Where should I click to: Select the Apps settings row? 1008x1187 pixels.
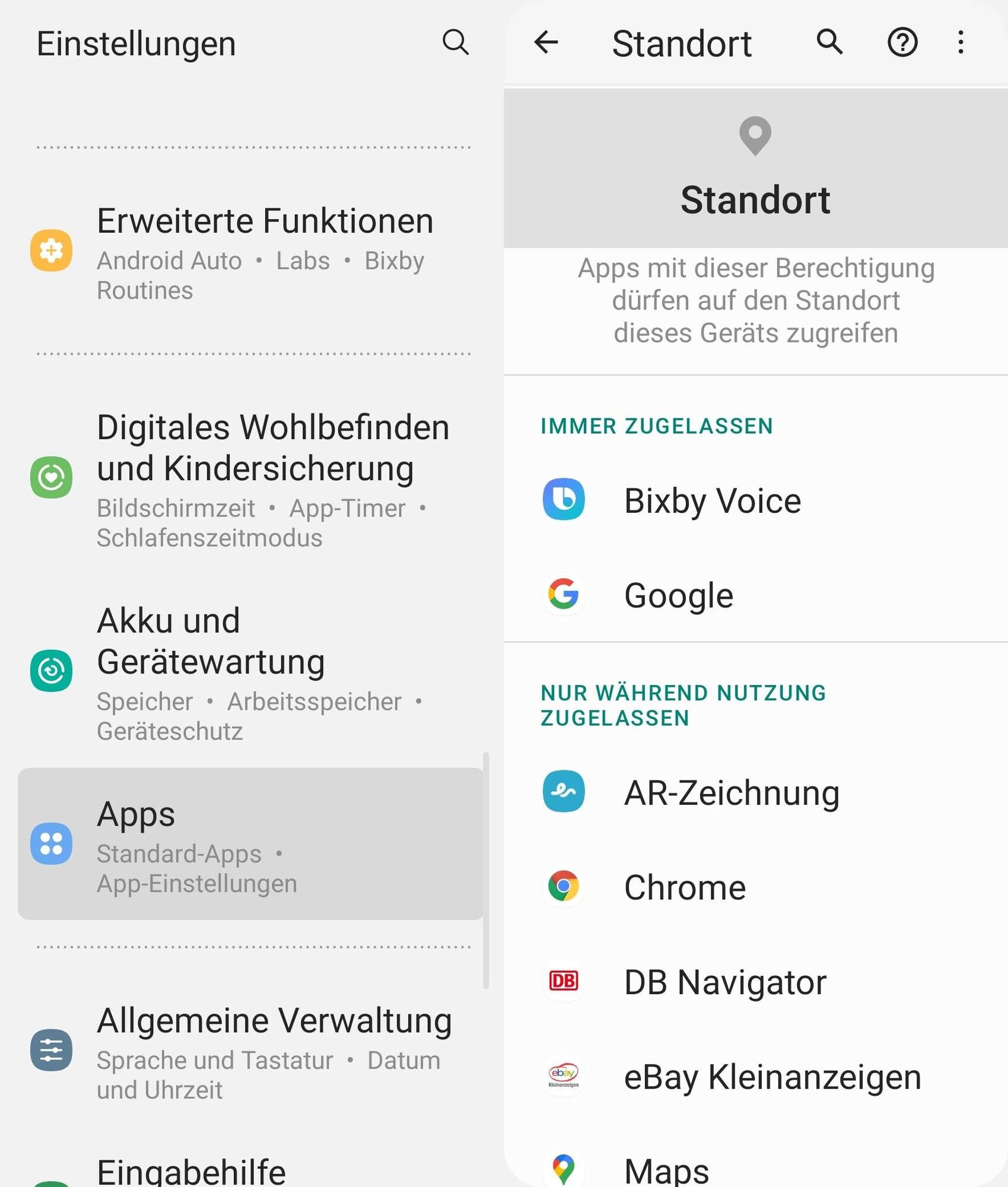pos(252,843)
